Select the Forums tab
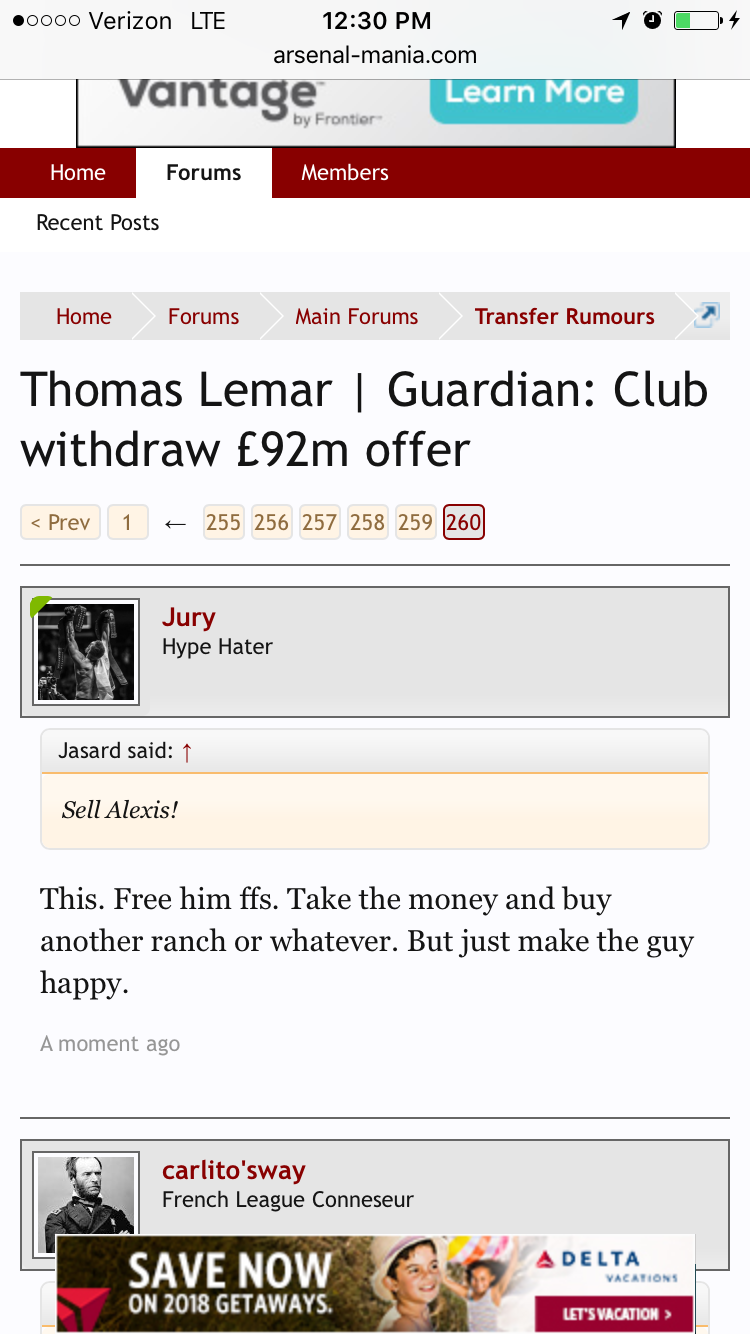750x1334 pixels. [204, 173]
